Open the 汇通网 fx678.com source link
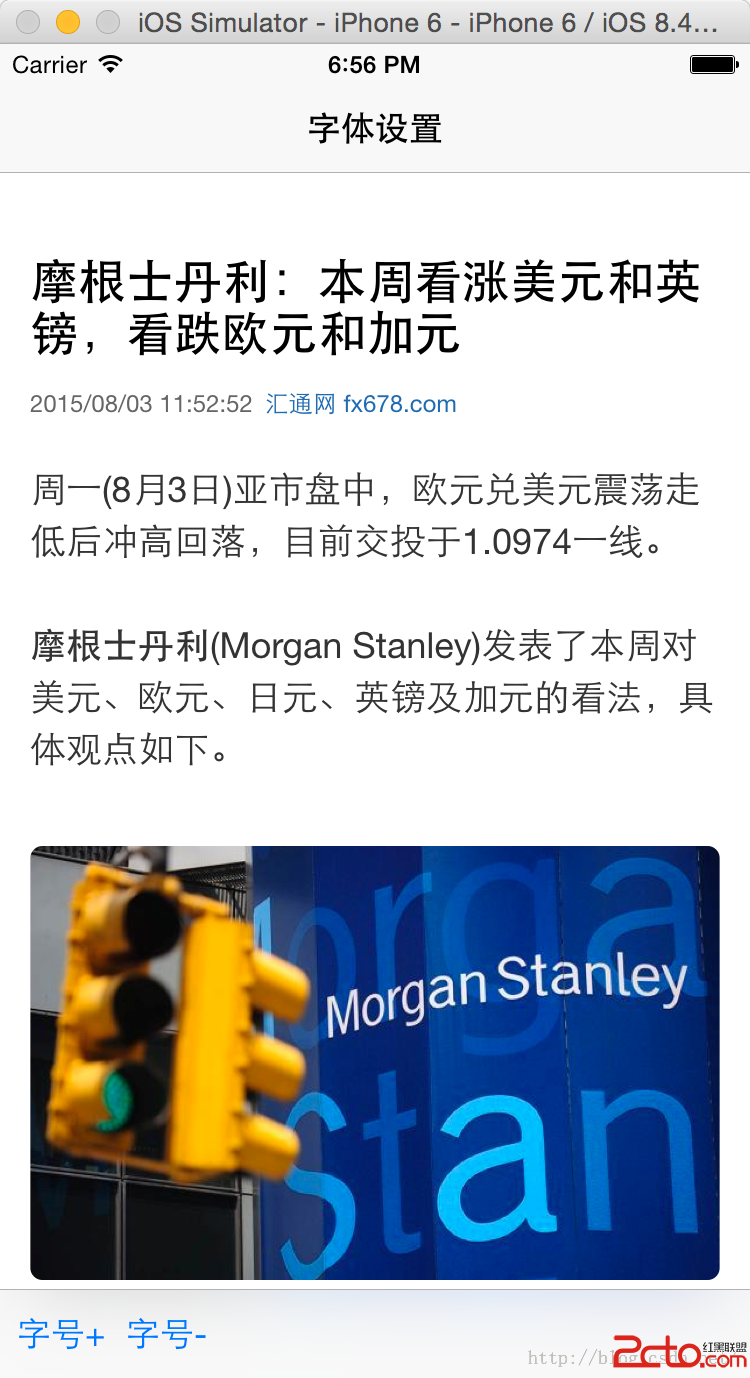Viewport: 750px width, 1378px height. point(361,404)
